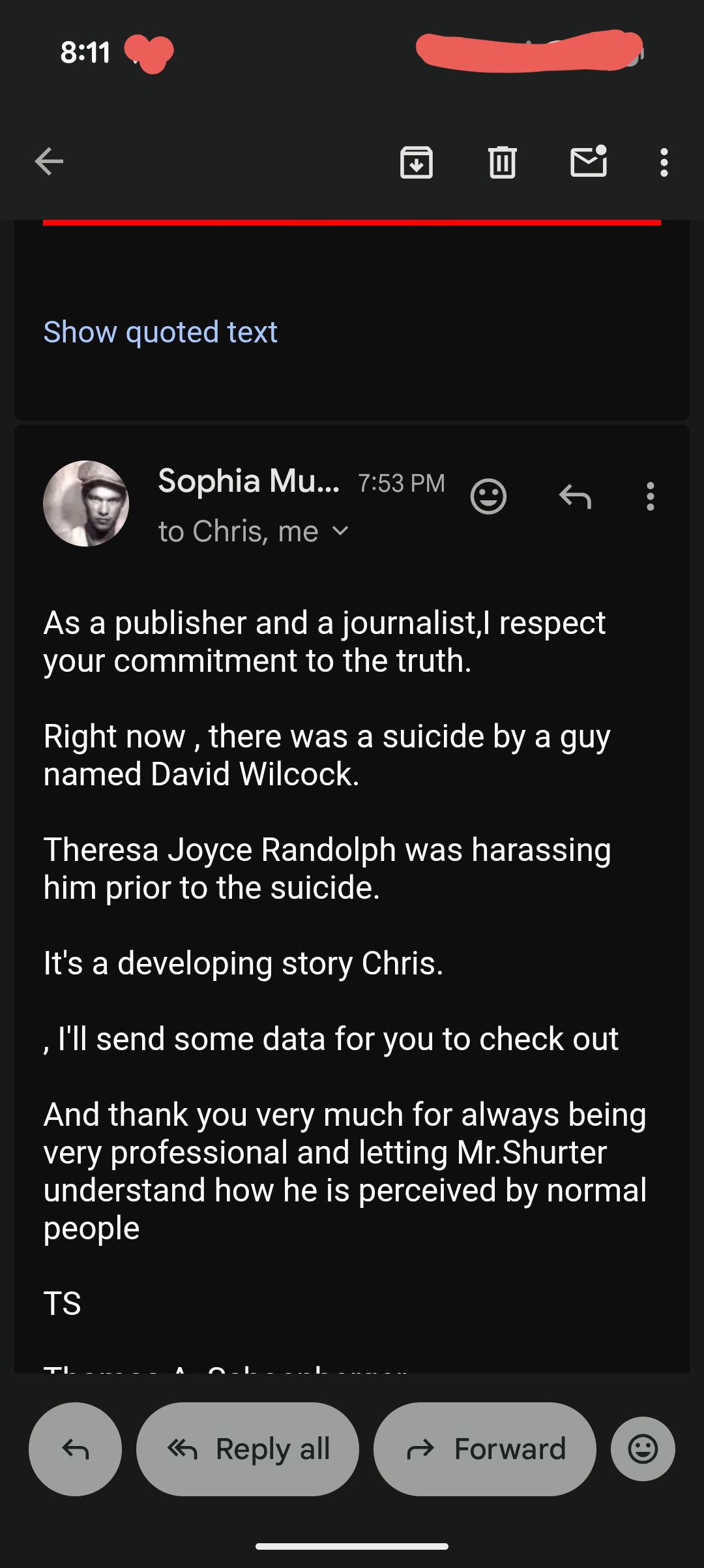This screenshot has height=1568, width=704.
Task: Tap the bottom reply arrow button
Action: tap(75, 1449)
